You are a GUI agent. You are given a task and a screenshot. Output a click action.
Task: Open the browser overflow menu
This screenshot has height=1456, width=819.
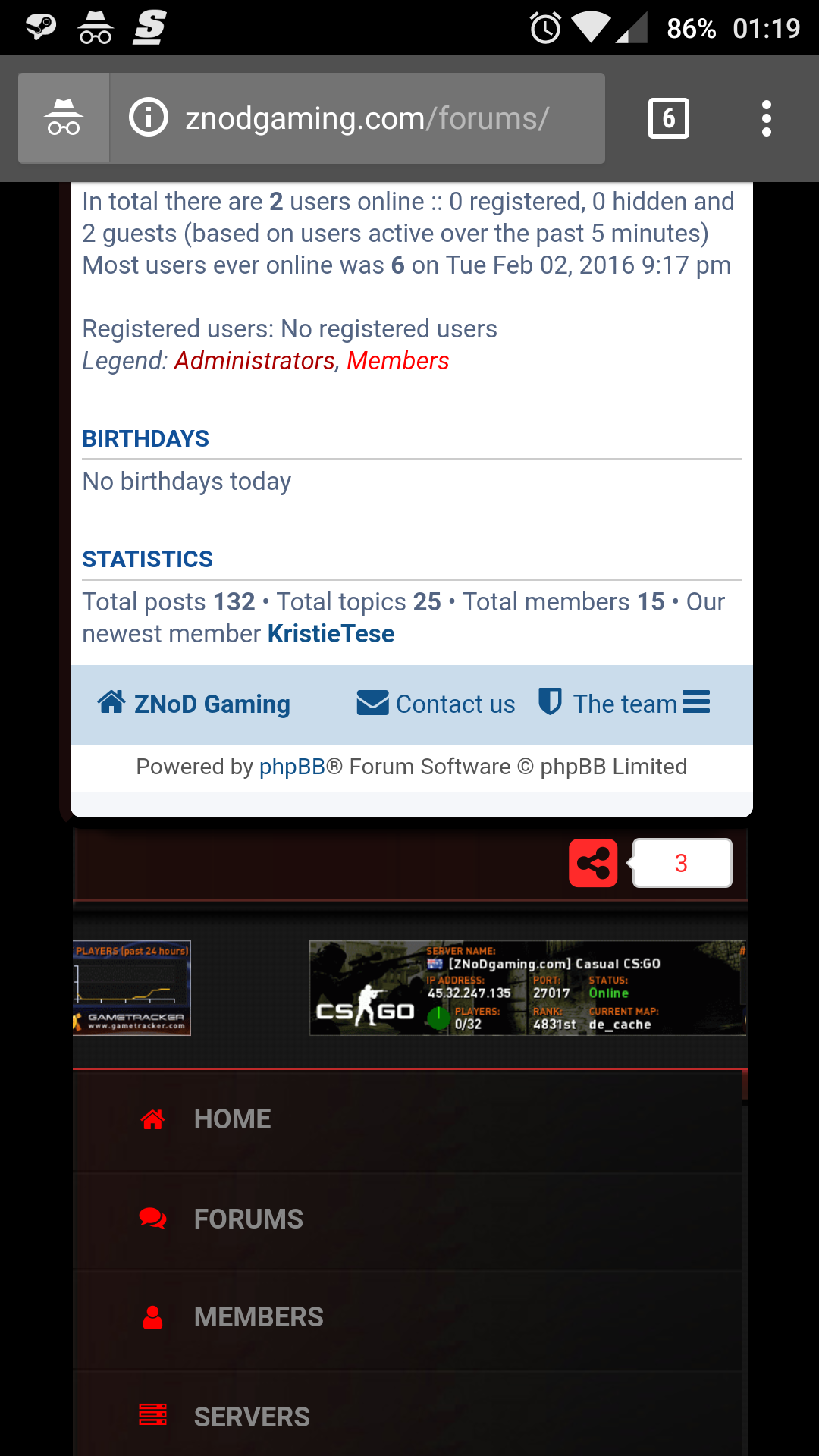pyautogui.click(x=766, y=118)
